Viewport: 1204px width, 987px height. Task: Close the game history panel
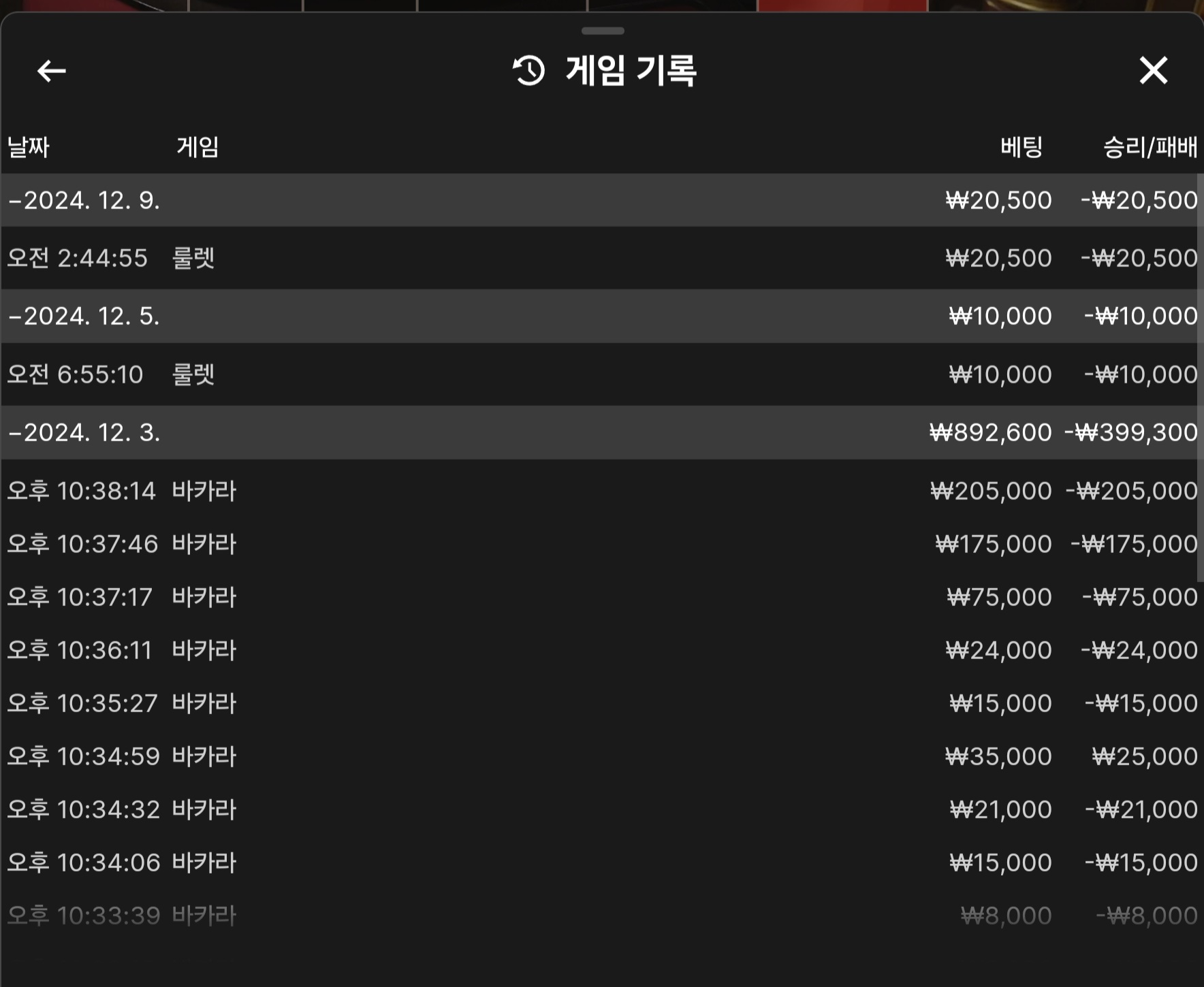1153,71
